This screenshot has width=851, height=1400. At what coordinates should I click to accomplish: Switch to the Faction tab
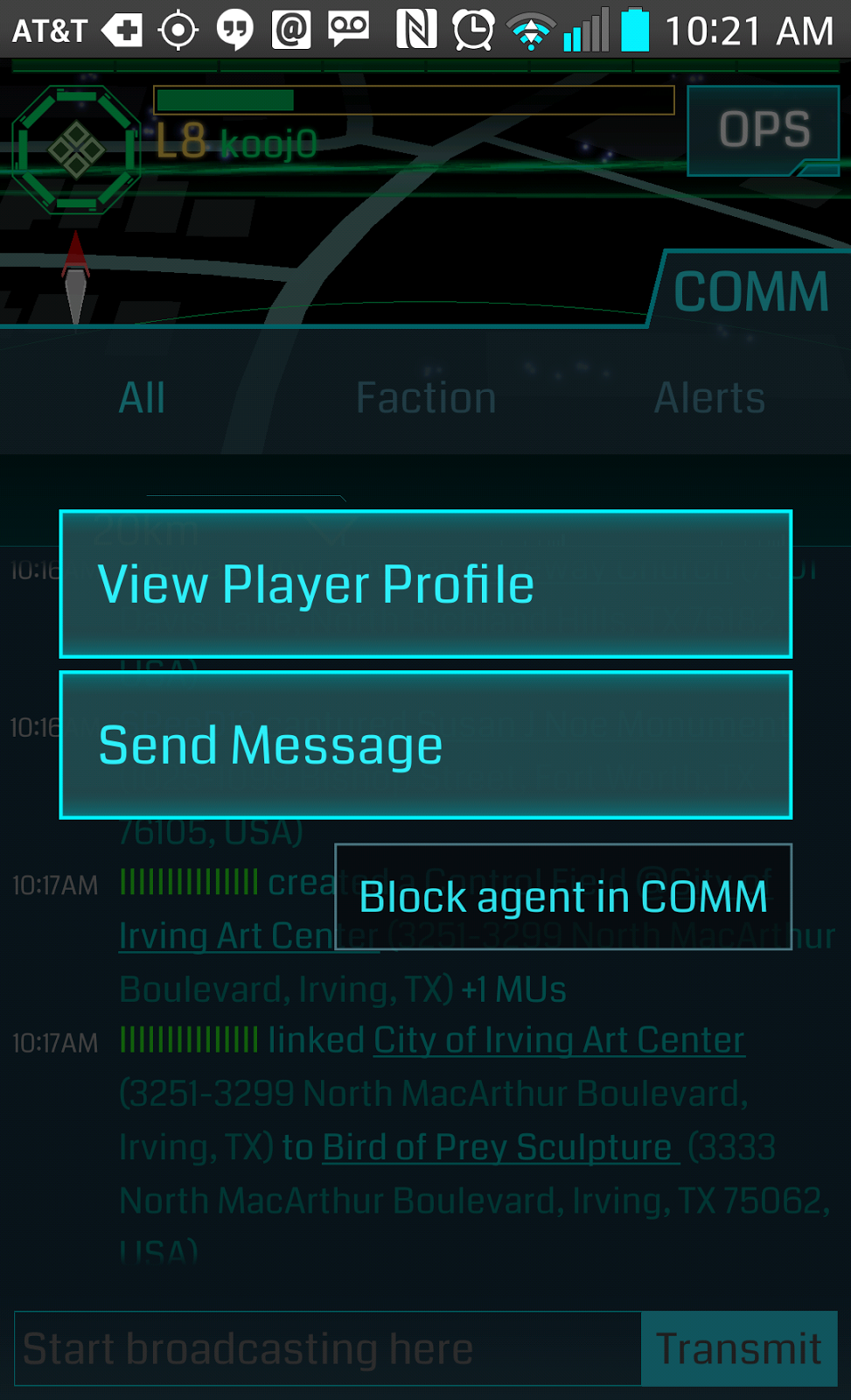pos(426,398)
